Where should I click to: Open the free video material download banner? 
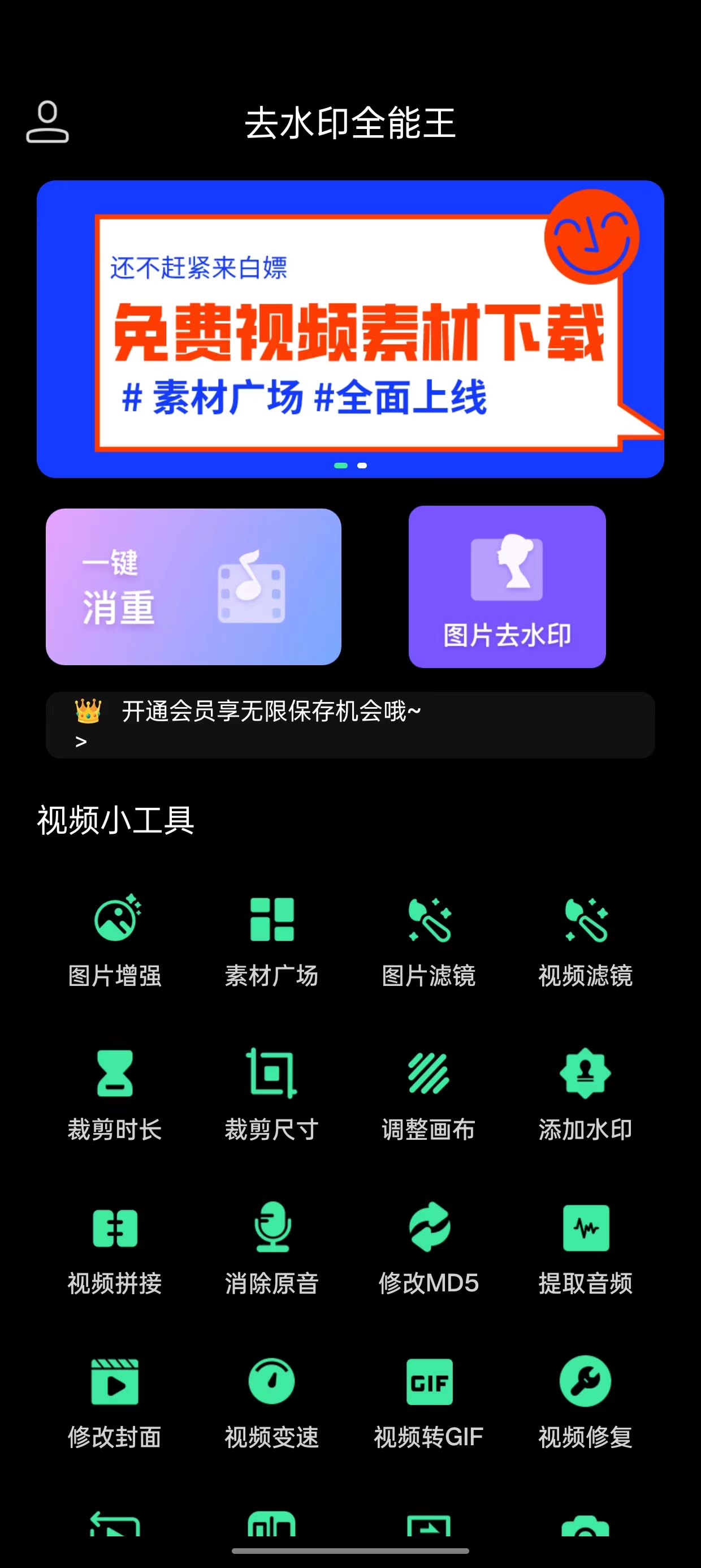click(x=350, y=329)
